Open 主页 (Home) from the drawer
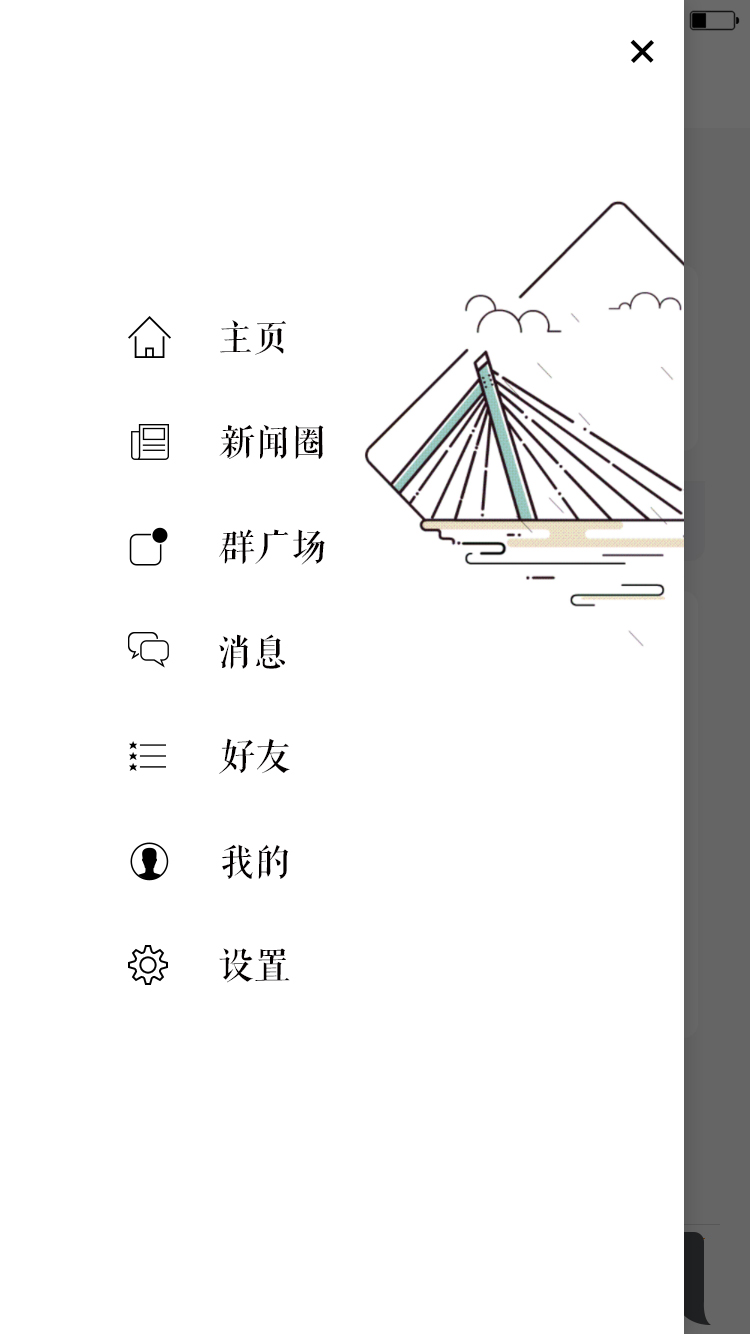Image resolution: width=750 pixels, height=1334 pixels. 253,338
